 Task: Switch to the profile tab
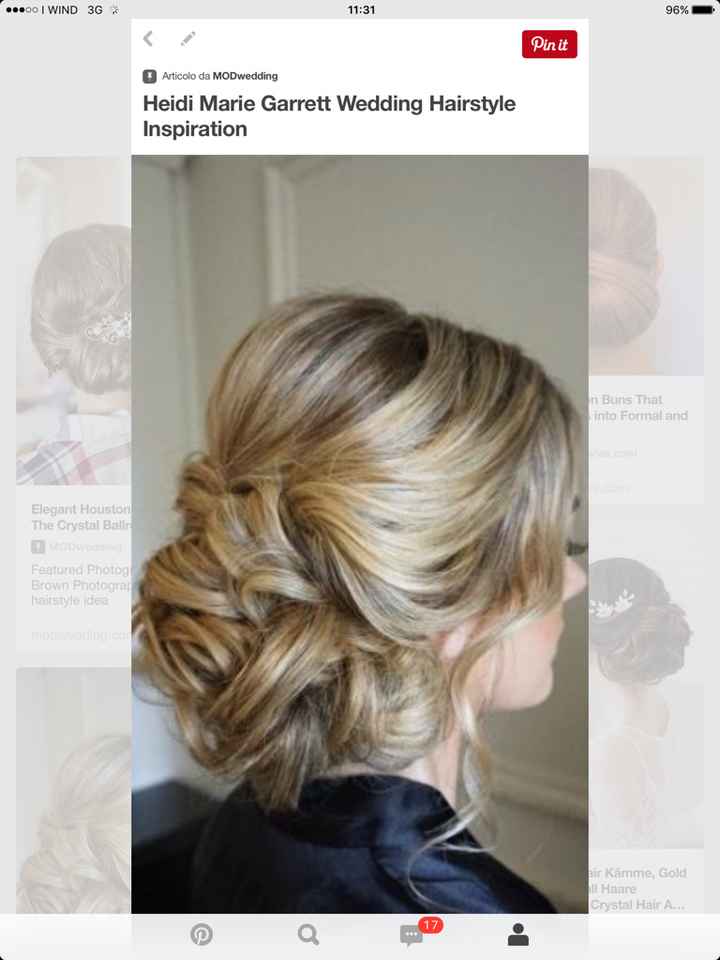[518, 935]
